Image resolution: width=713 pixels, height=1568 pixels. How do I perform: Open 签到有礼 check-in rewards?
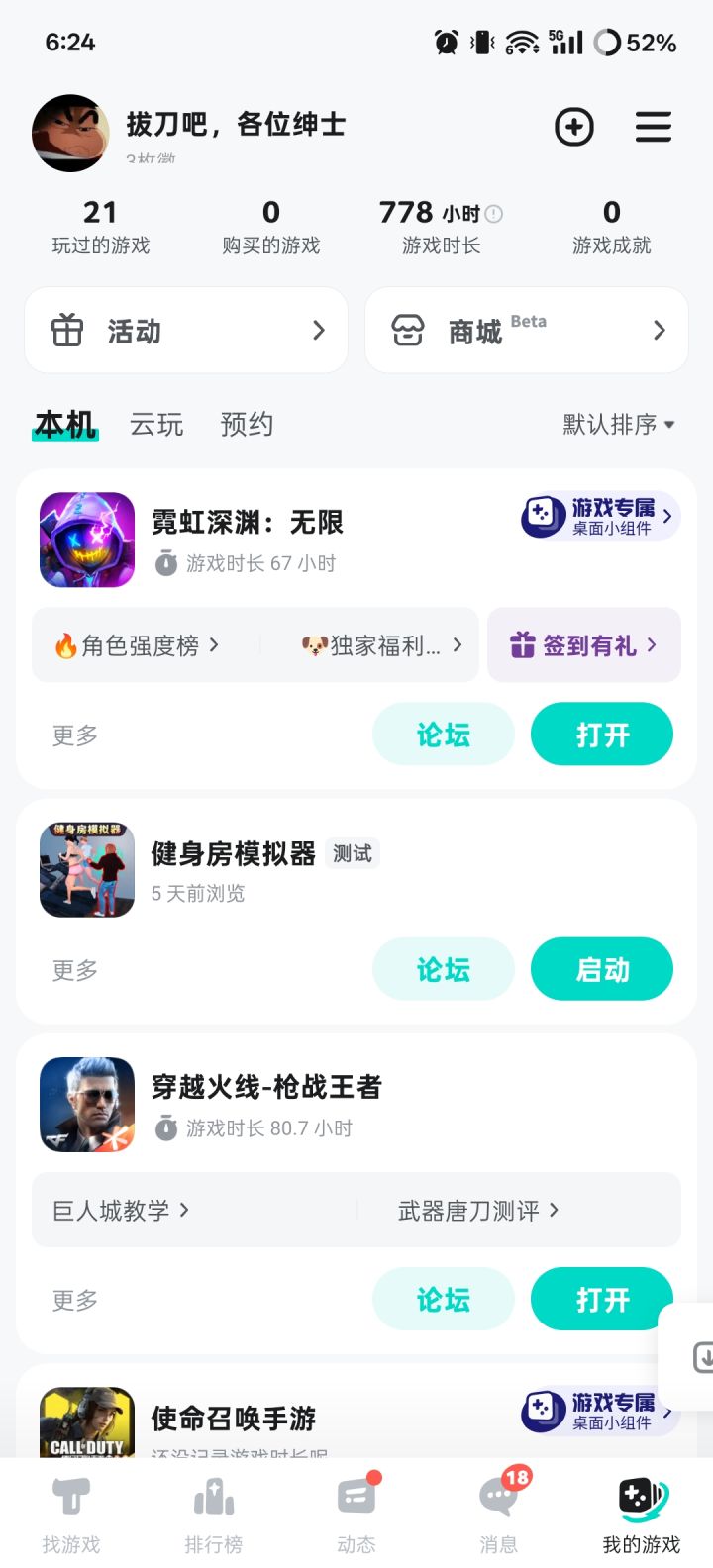pos(584,645)
